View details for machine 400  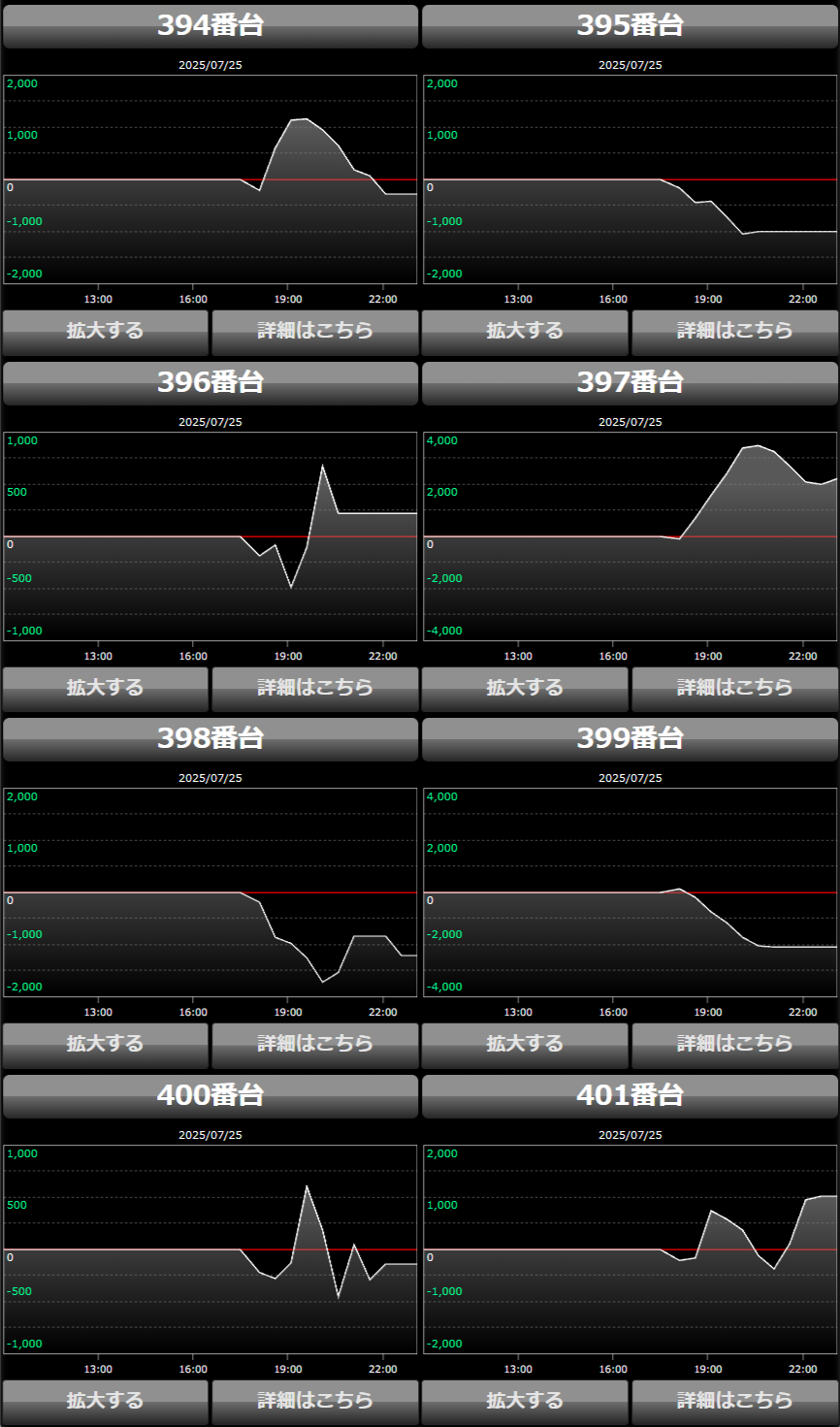point(315,1402)
